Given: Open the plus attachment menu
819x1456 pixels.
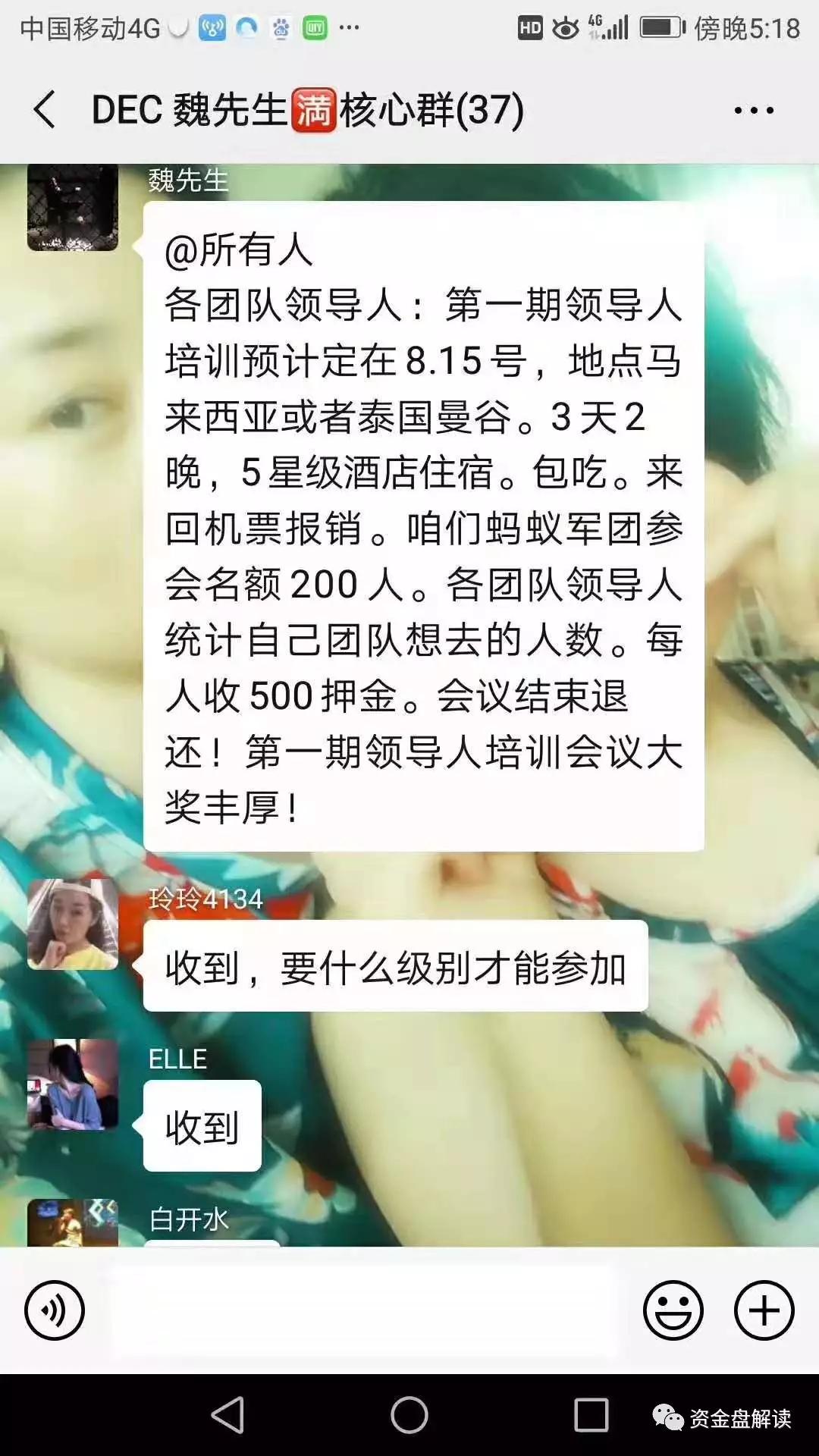Looking at the screenshot, I should coord(764,1310).
